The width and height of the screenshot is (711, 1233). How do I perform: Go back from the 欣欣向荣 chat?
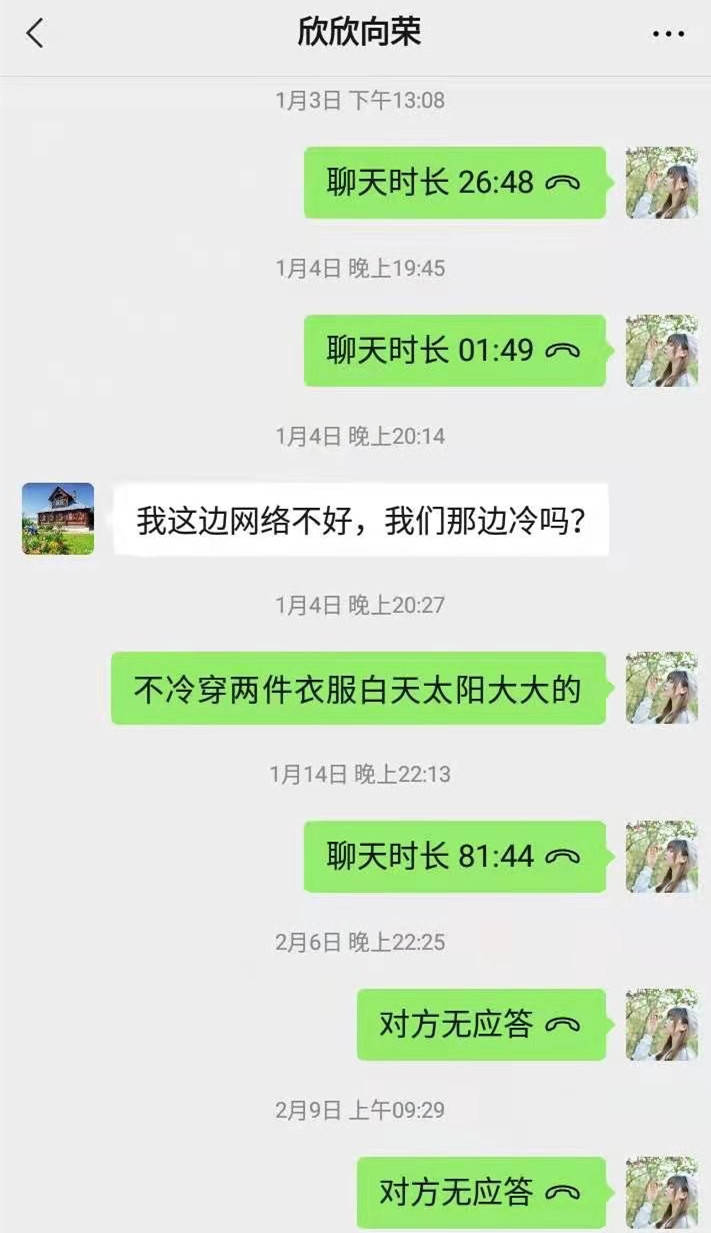pos(35,34)
